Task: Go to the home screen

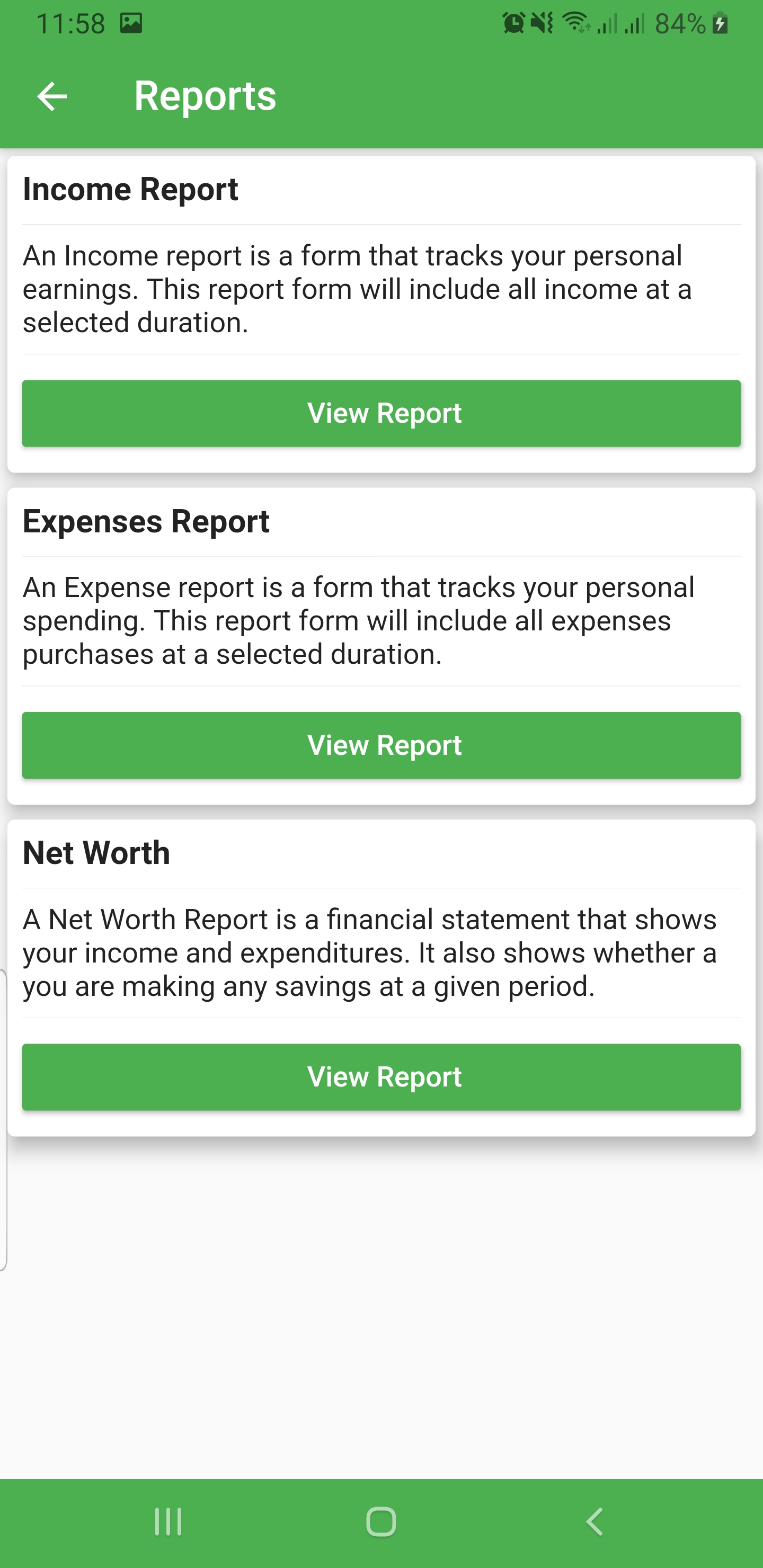Action: tap(381, 1522)
